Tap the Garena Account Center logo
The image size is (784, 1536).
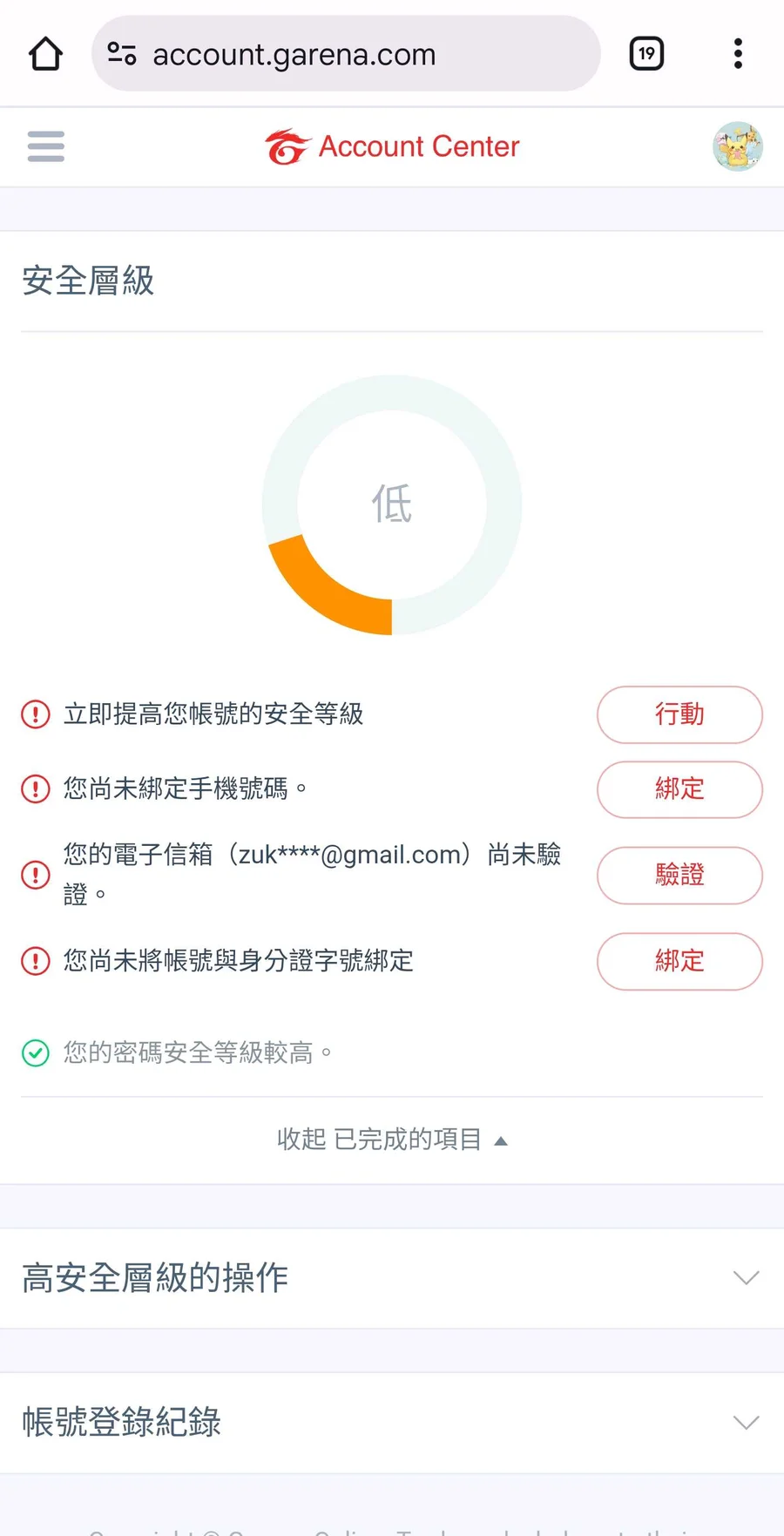click(392, 146)
